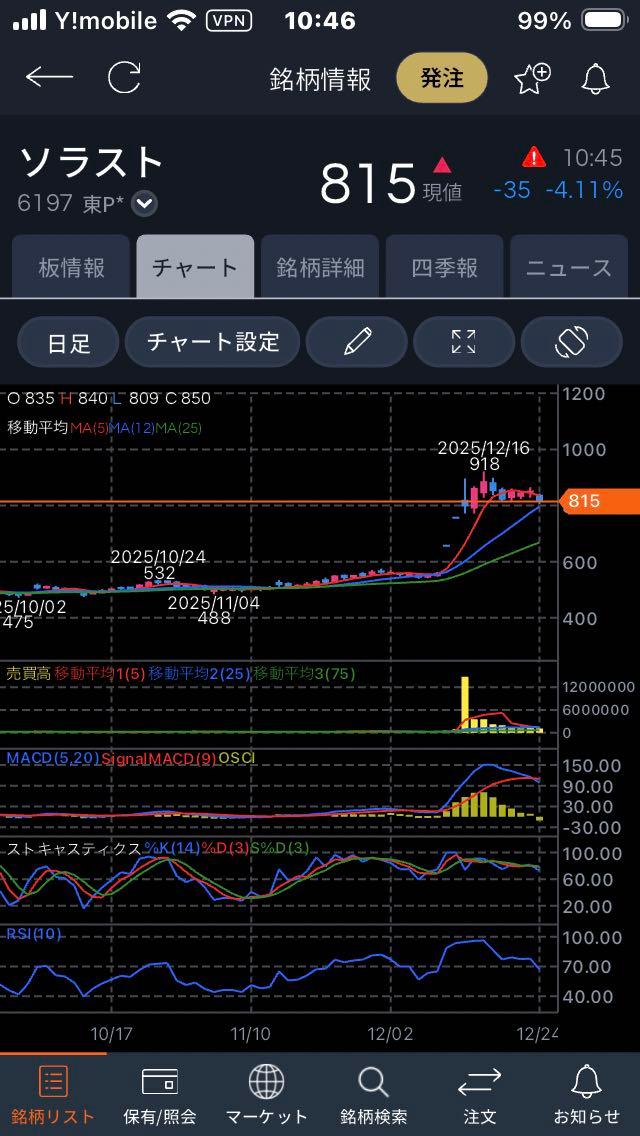The width and height of the screenshot is (640, 1136).
Task: Go back with the arrow icon
Action: [49, 78]
